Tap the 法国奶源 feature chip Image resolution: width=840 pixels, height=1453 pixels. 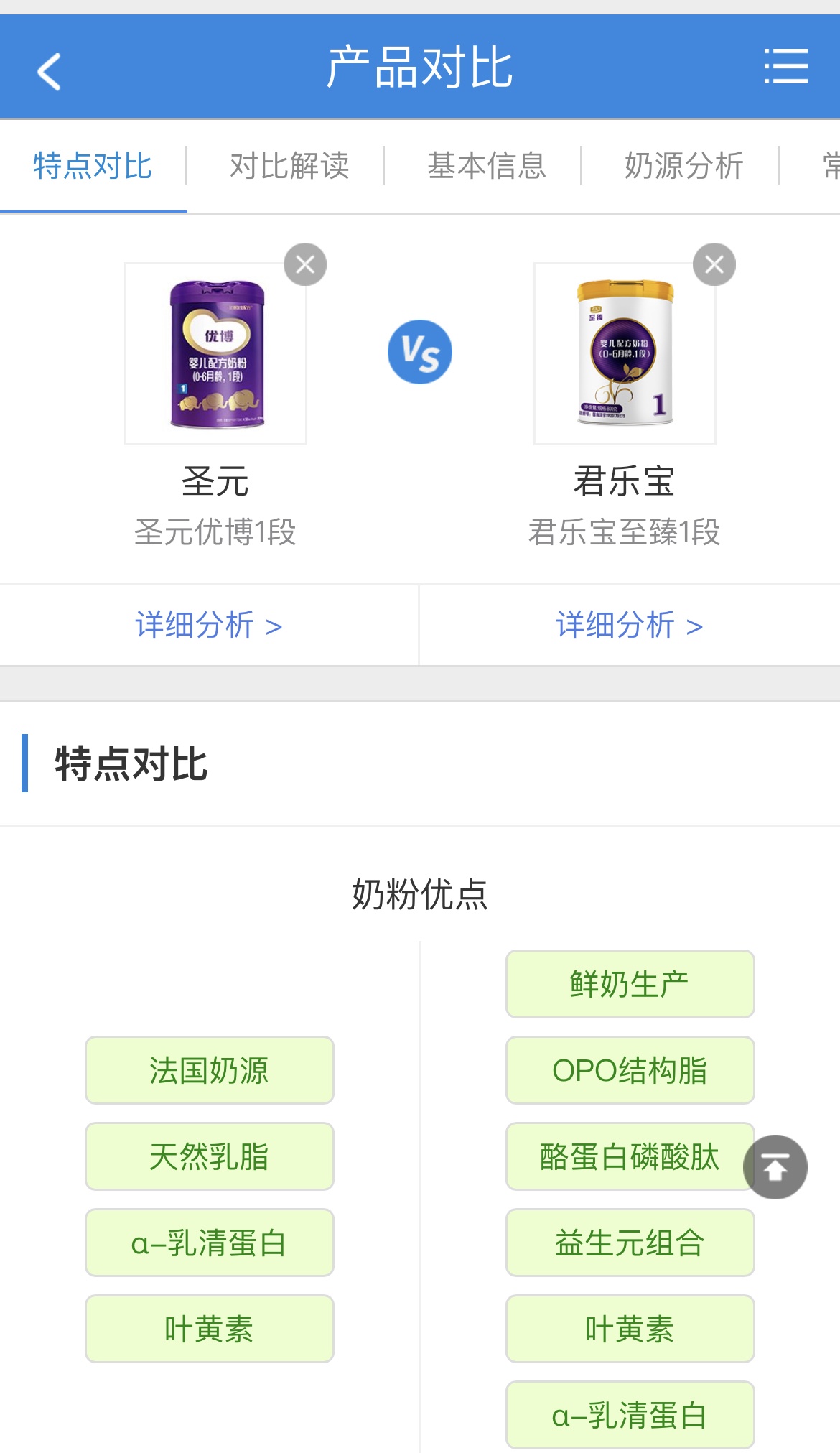click(x=209, y=1070)
